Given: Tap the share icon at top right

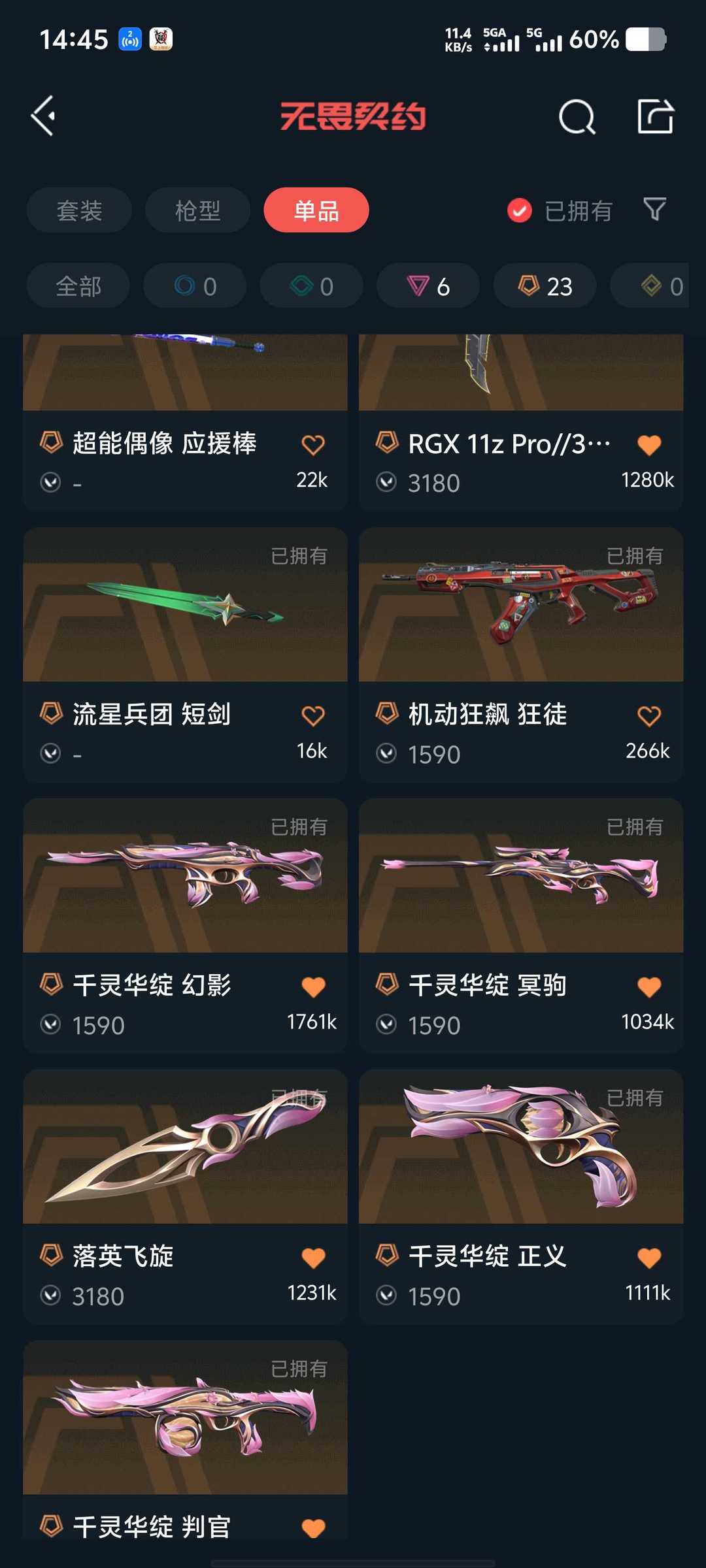Looking at the screenshot, I should pyautogui.click(x=656, y=118).
